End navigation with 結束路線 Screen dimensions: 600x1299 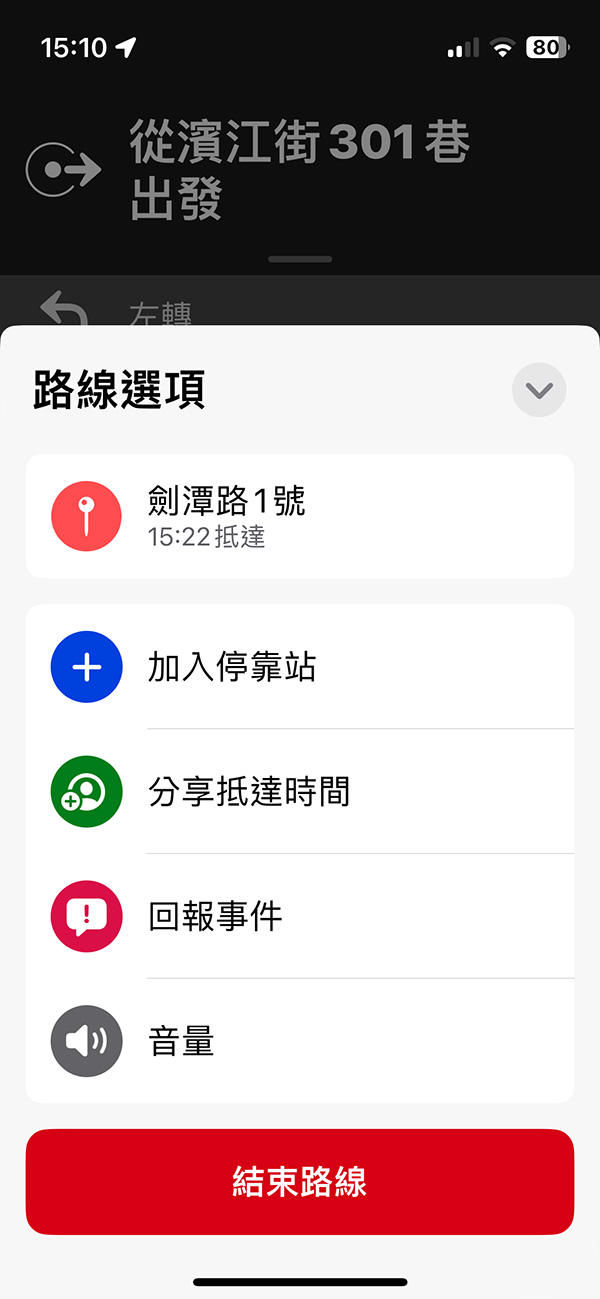300,1182
